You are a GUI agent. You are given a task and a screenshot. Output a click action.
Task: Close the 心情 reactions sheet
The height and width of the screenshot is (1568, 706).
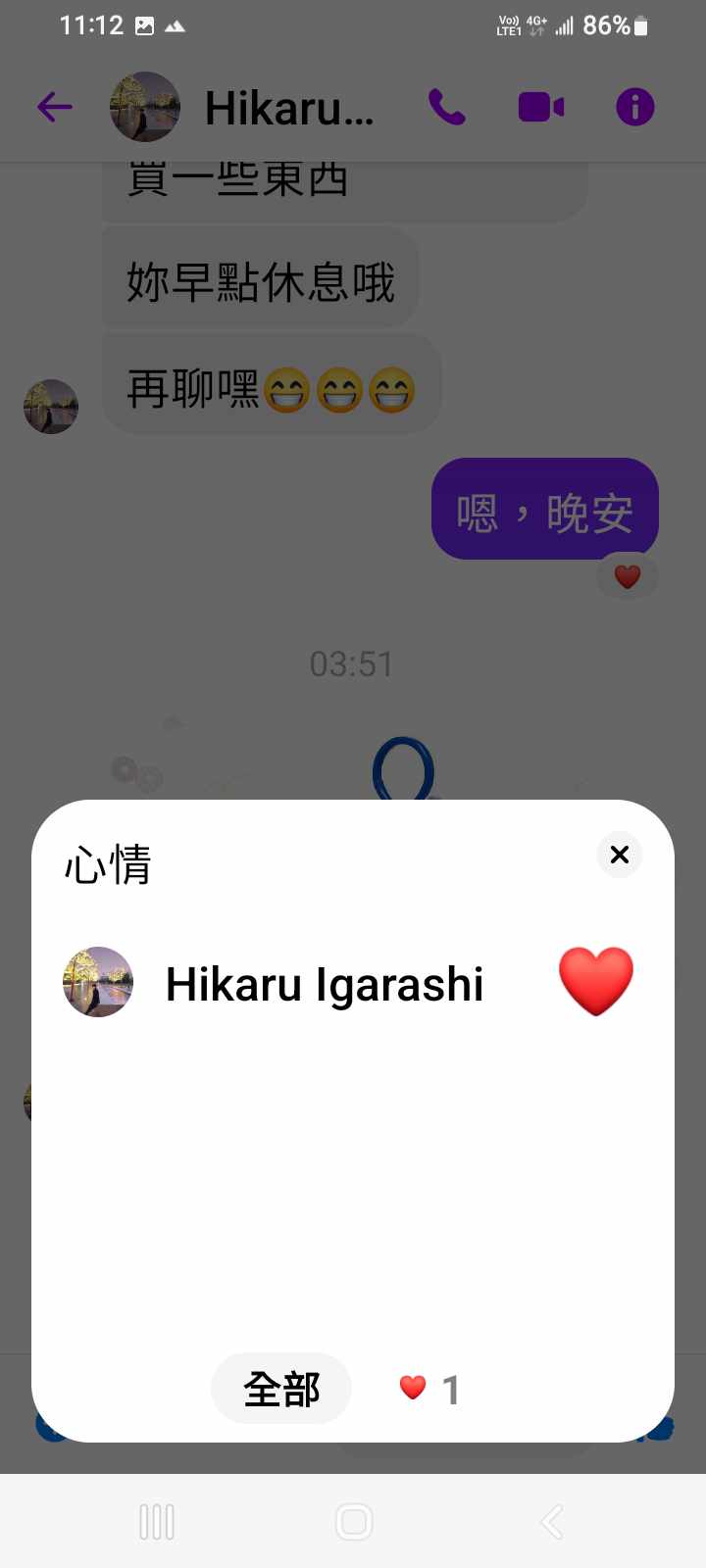tap(619, 855)
